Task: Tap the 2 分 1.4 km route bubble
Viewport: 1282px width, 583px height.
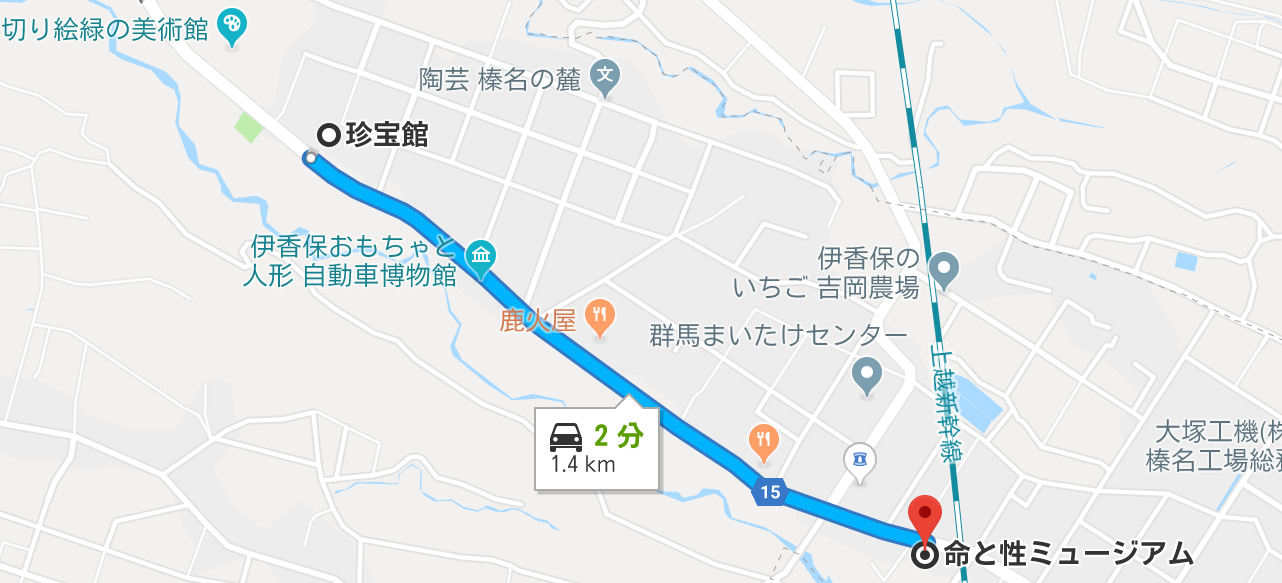Action: click(x=597, y=449)
